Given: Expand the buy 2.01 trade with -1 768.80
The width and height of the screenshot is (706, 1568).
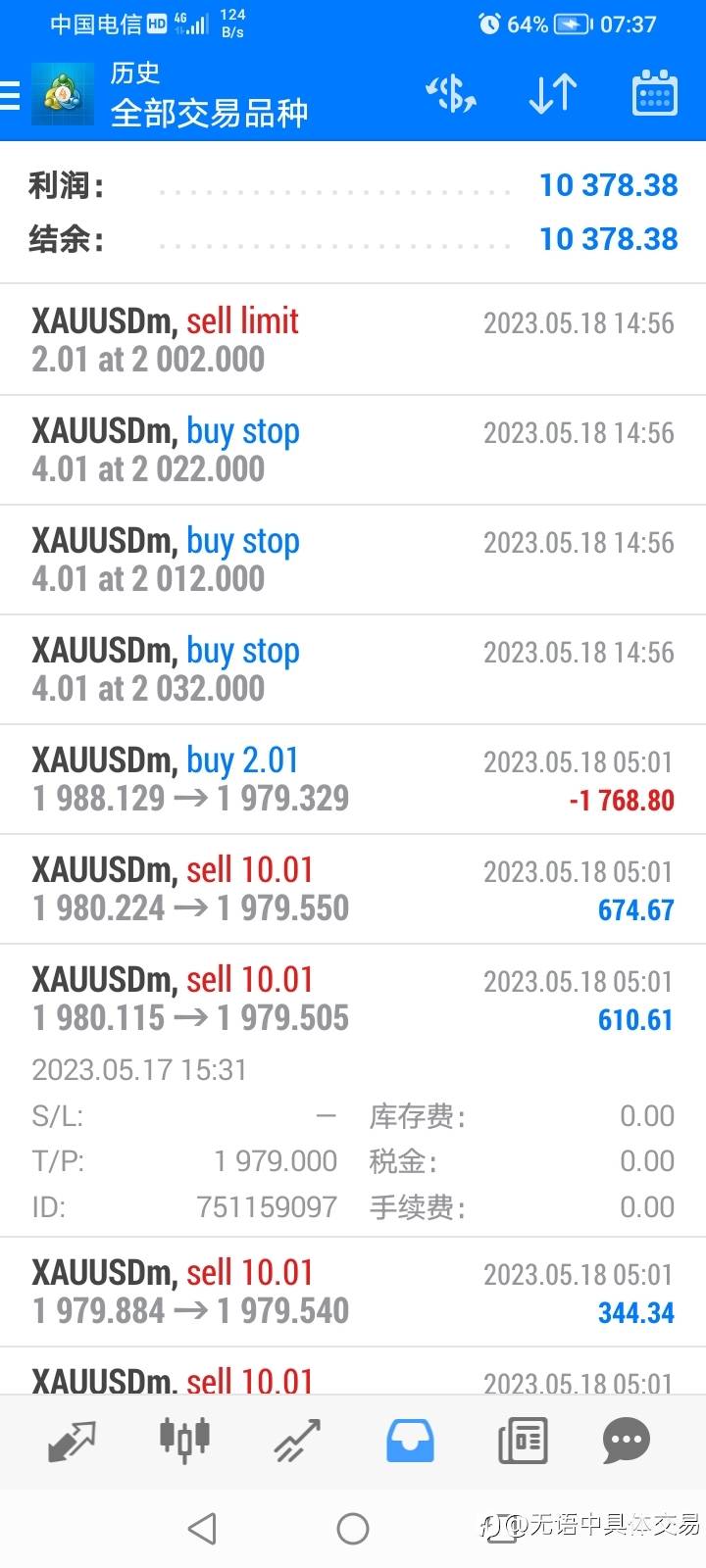Looking at the screenshot, I should [x=353, y=779].
